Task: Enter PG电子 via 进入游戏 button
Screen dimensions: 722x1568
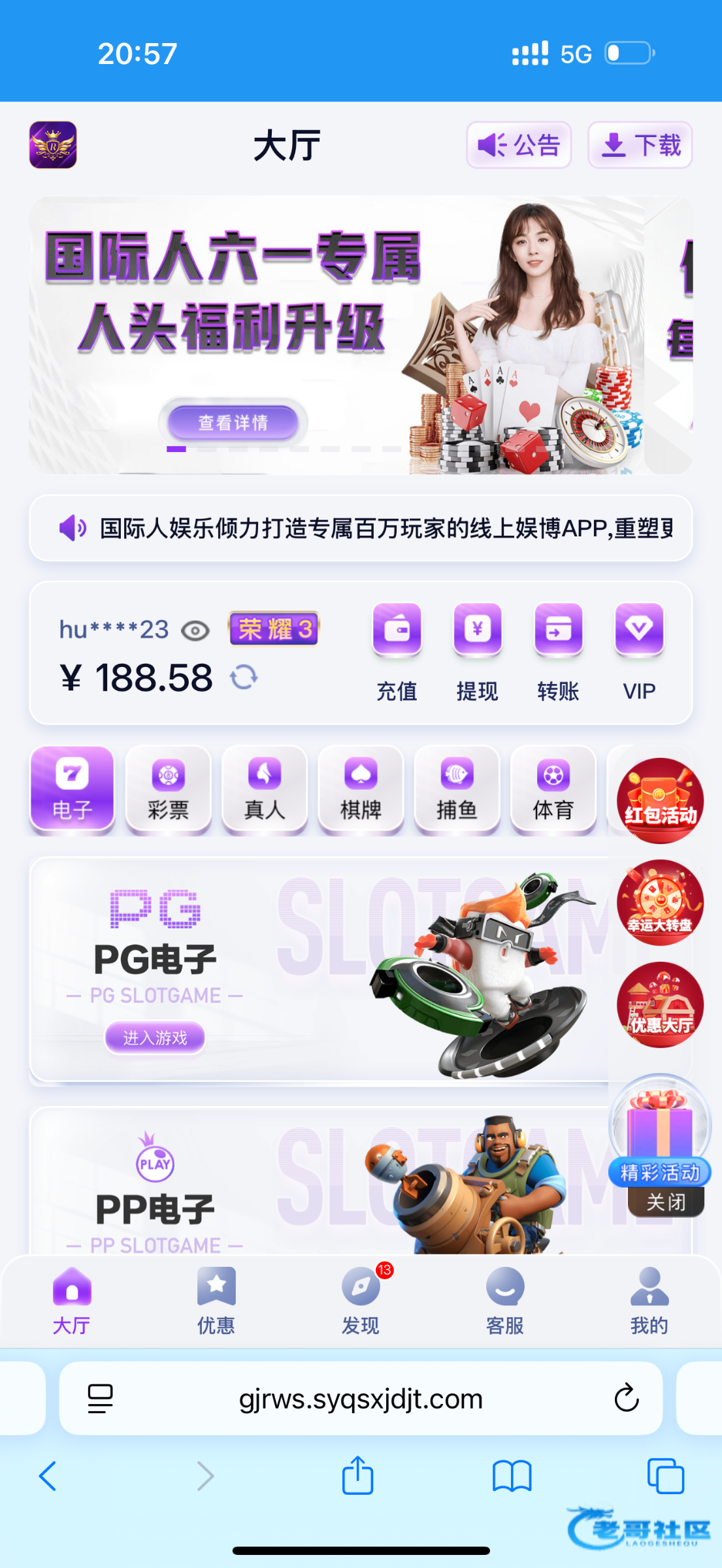Action: [155, 1037]
